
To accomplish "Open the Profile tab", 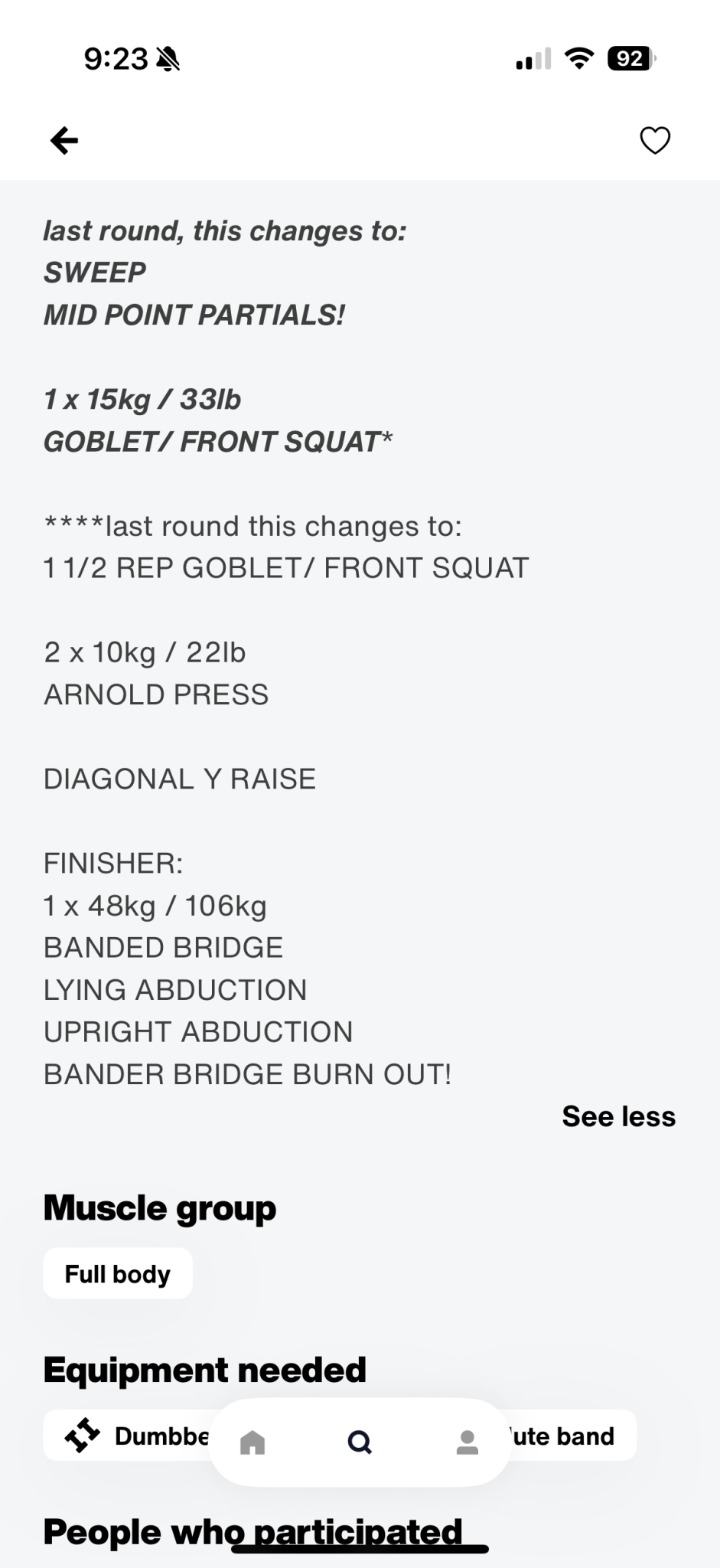I will pyautogui.click(x=468, y=1442).
